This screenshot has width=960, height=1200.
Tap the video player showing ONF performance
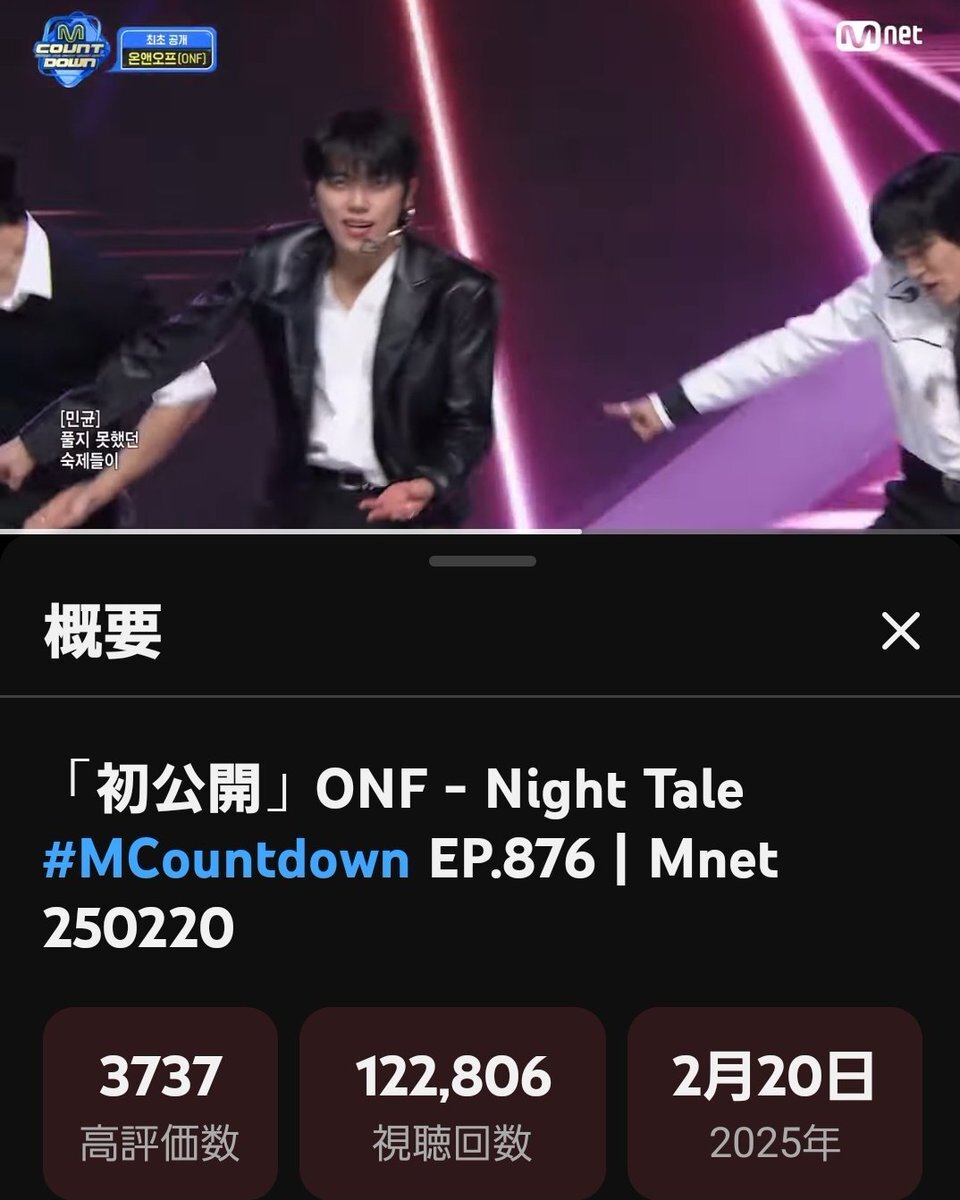coord(480,265)
